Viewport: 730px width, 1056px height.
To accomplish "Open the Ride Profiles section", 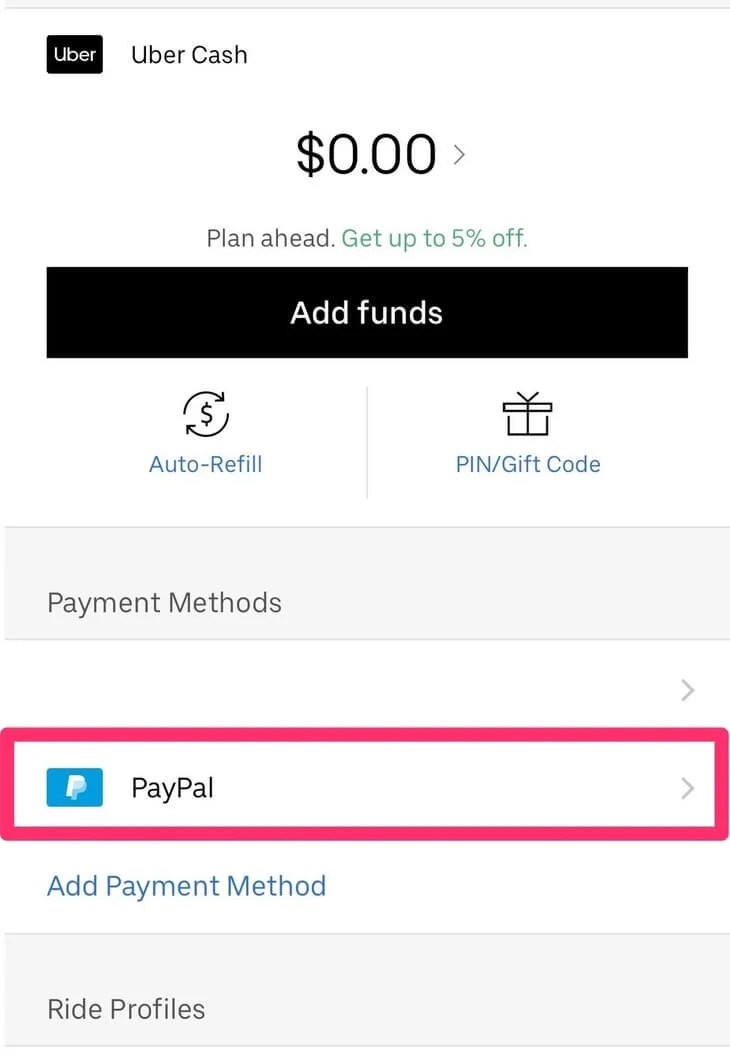I will (x=125, y=1009).
